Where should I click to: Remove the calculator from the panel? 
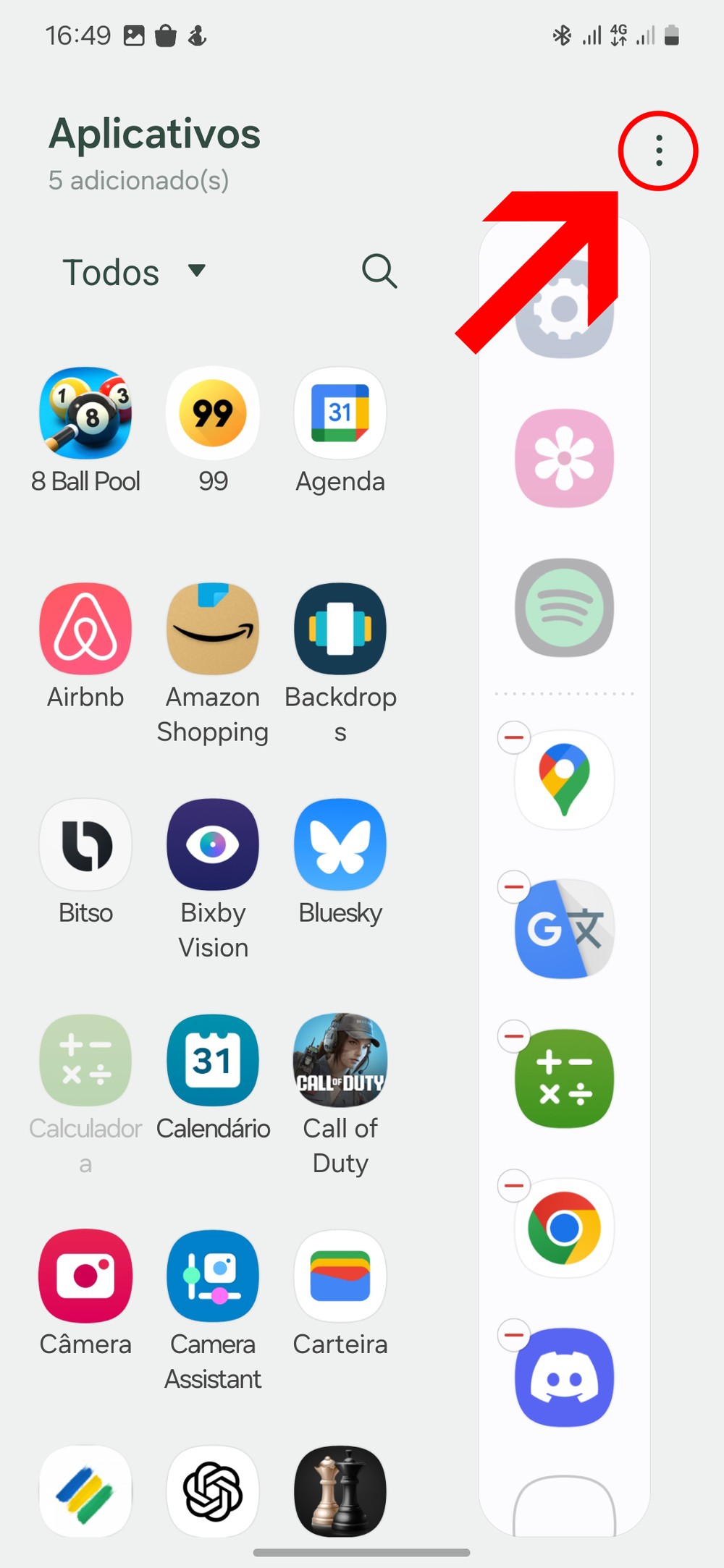(x=514, y=1036)
